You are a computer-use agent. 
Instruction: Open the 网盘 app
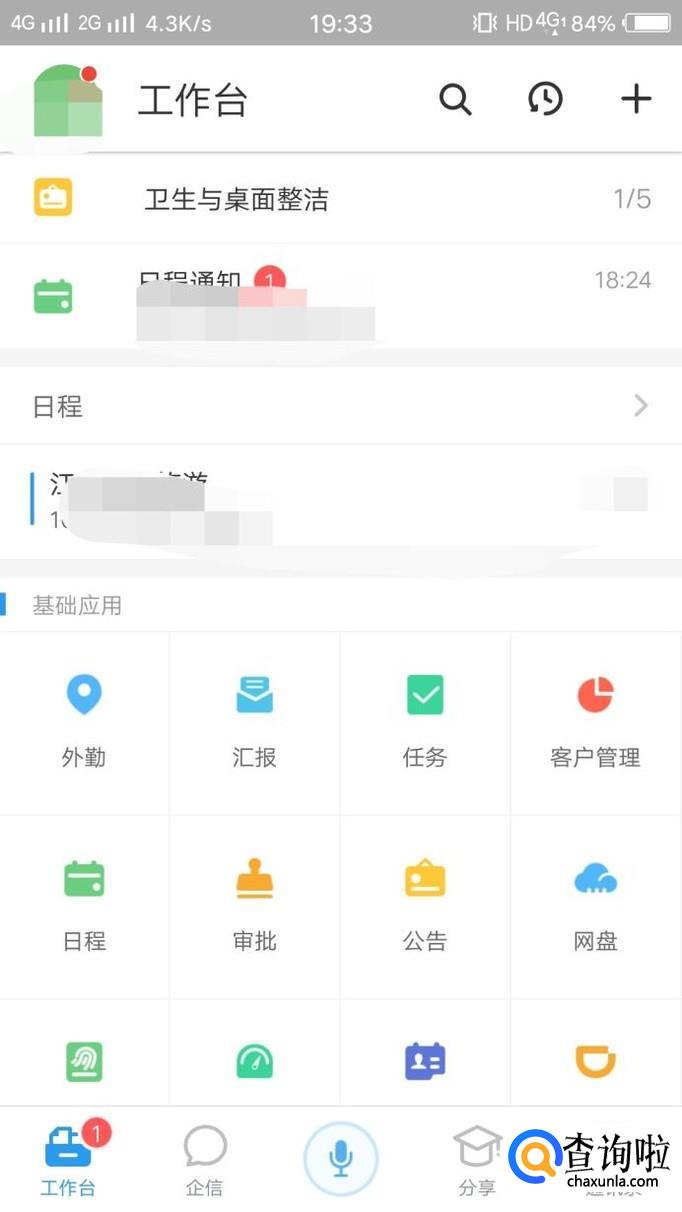(595, 904)
